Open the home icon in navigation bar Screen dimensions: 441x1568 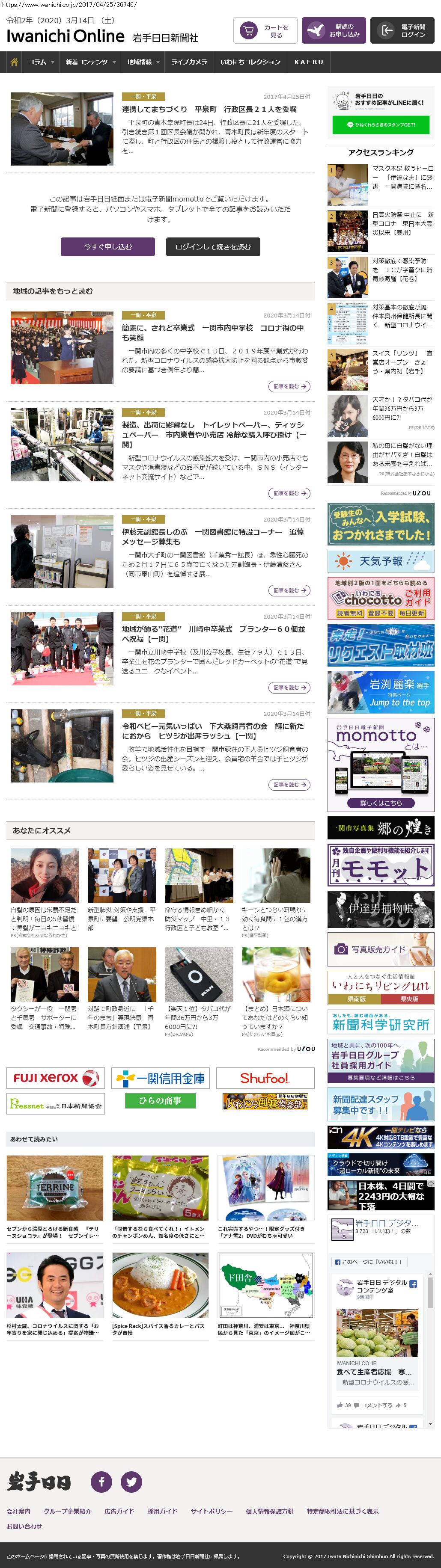click(14, 62)
